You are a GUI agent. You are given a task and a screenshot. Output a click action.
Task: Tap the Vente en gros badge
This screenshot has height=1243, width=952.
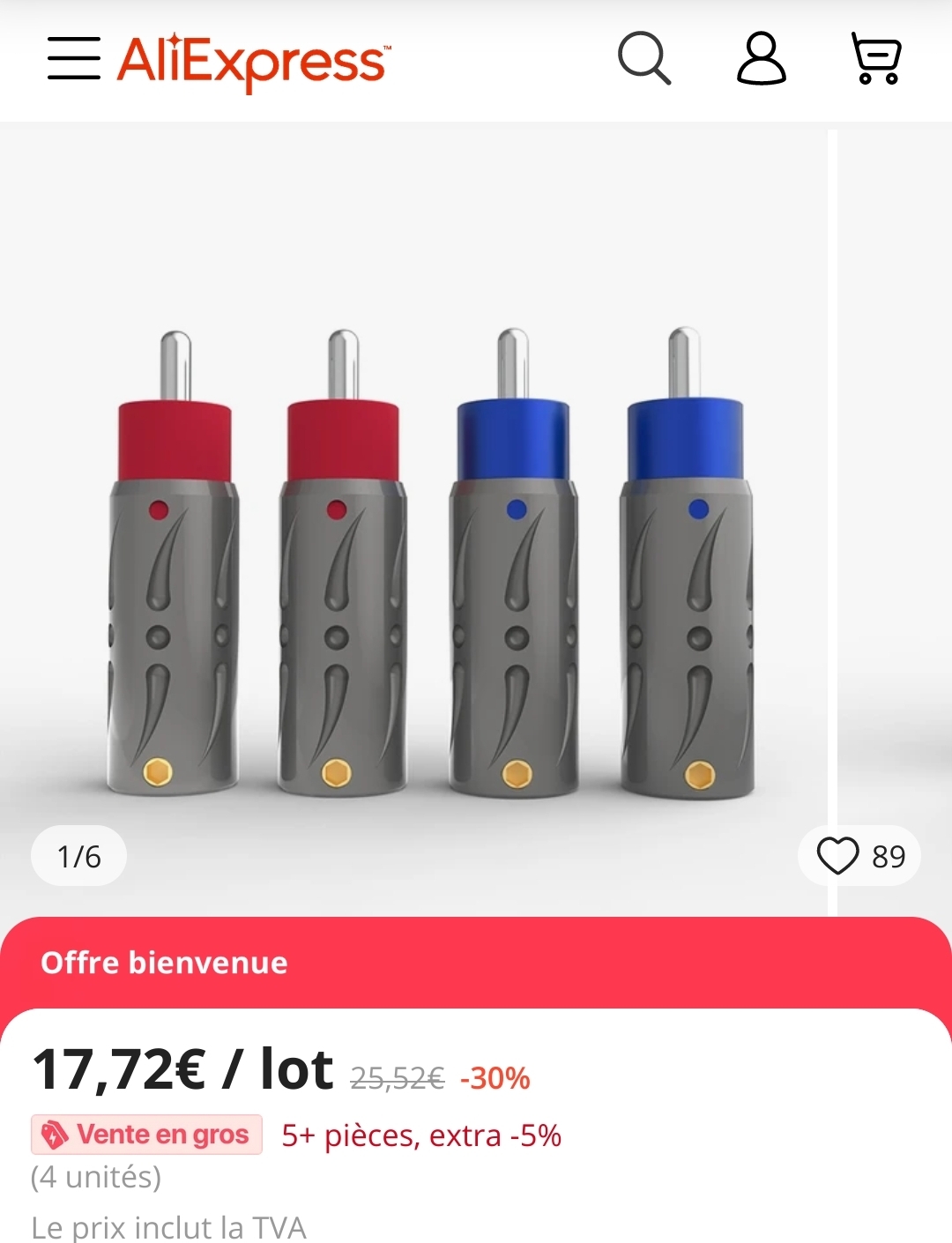tap(147, 1135)
